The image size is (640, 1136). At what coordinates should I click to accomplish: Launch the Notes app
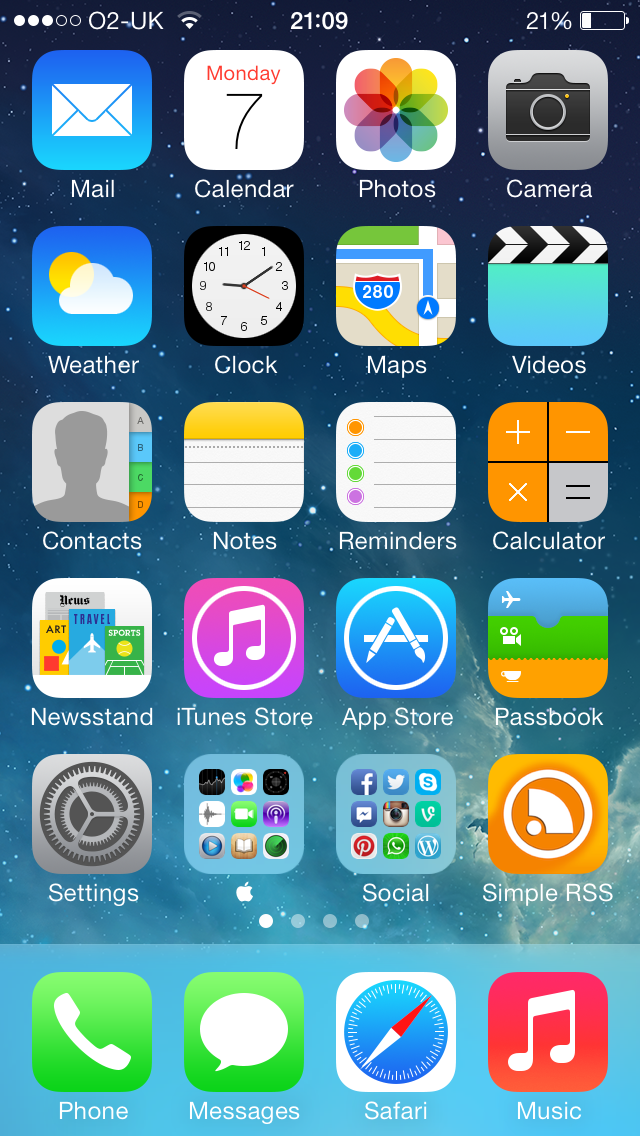point(244,462)
